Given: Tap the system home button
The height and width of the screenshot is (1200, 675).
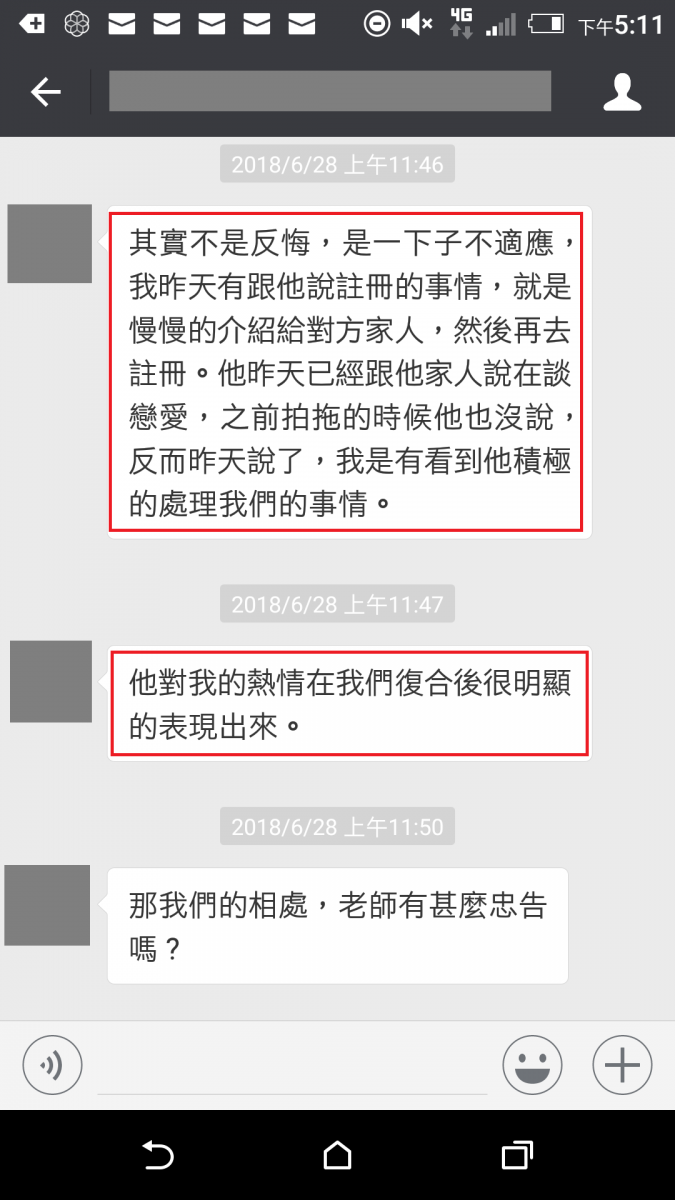Looking at the screenshot, I should click(338, 1156).
